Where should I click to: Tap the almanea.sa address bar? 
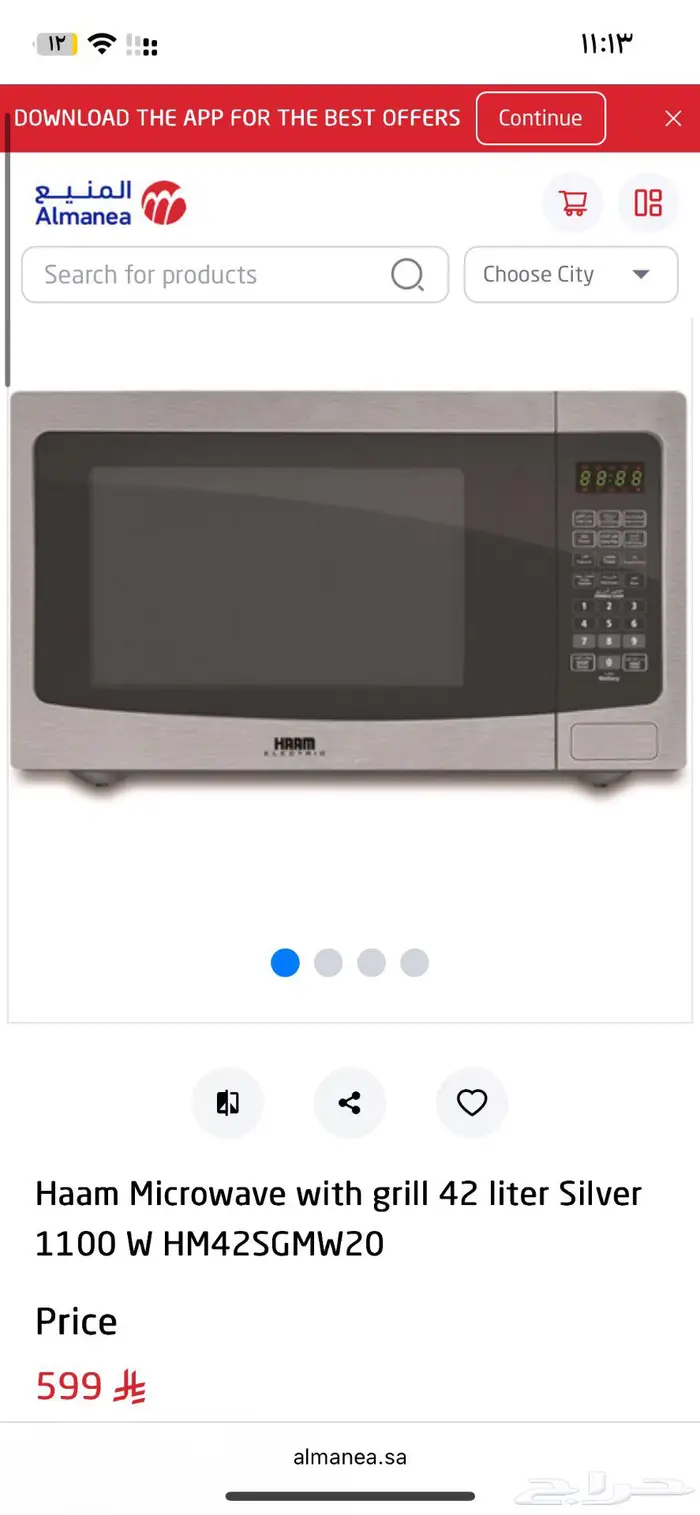350,1457
